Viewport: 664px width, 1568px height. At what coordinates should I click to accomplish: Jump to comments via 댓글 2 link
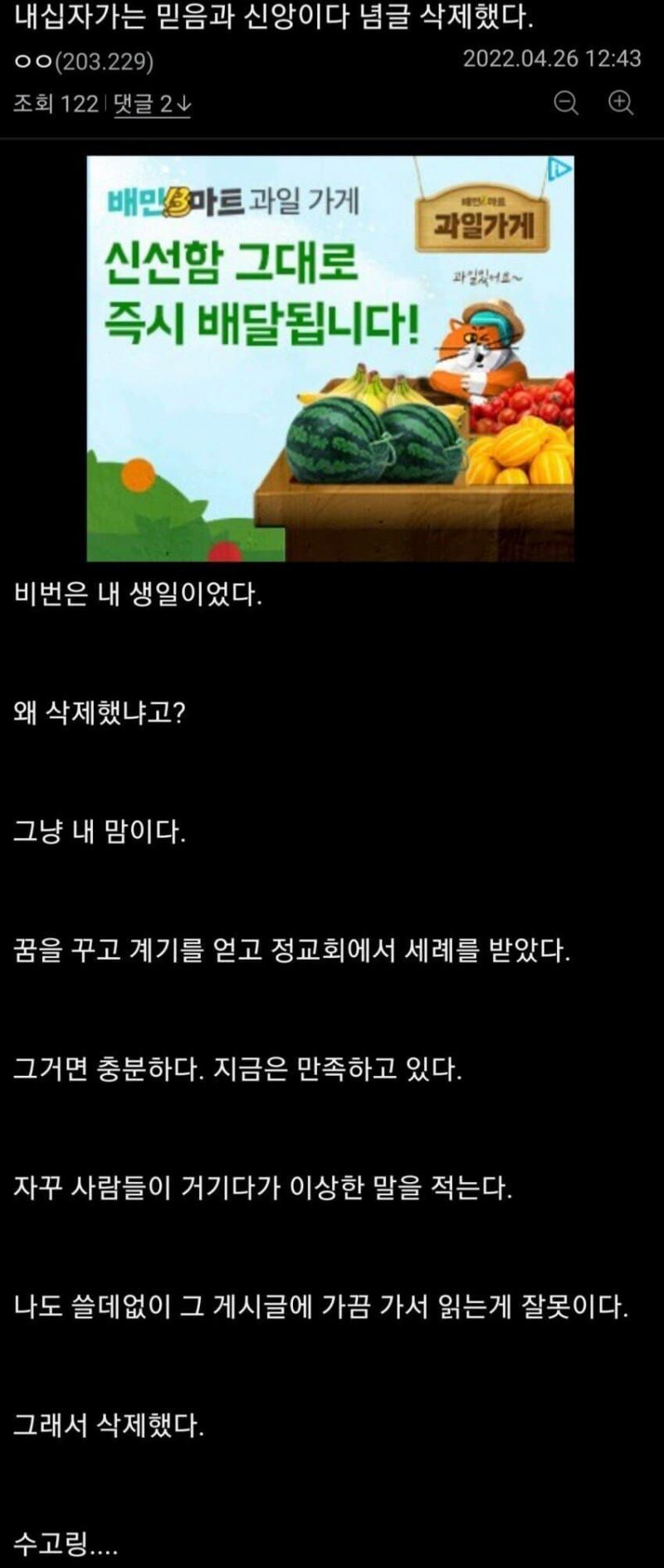coord(153,104)
